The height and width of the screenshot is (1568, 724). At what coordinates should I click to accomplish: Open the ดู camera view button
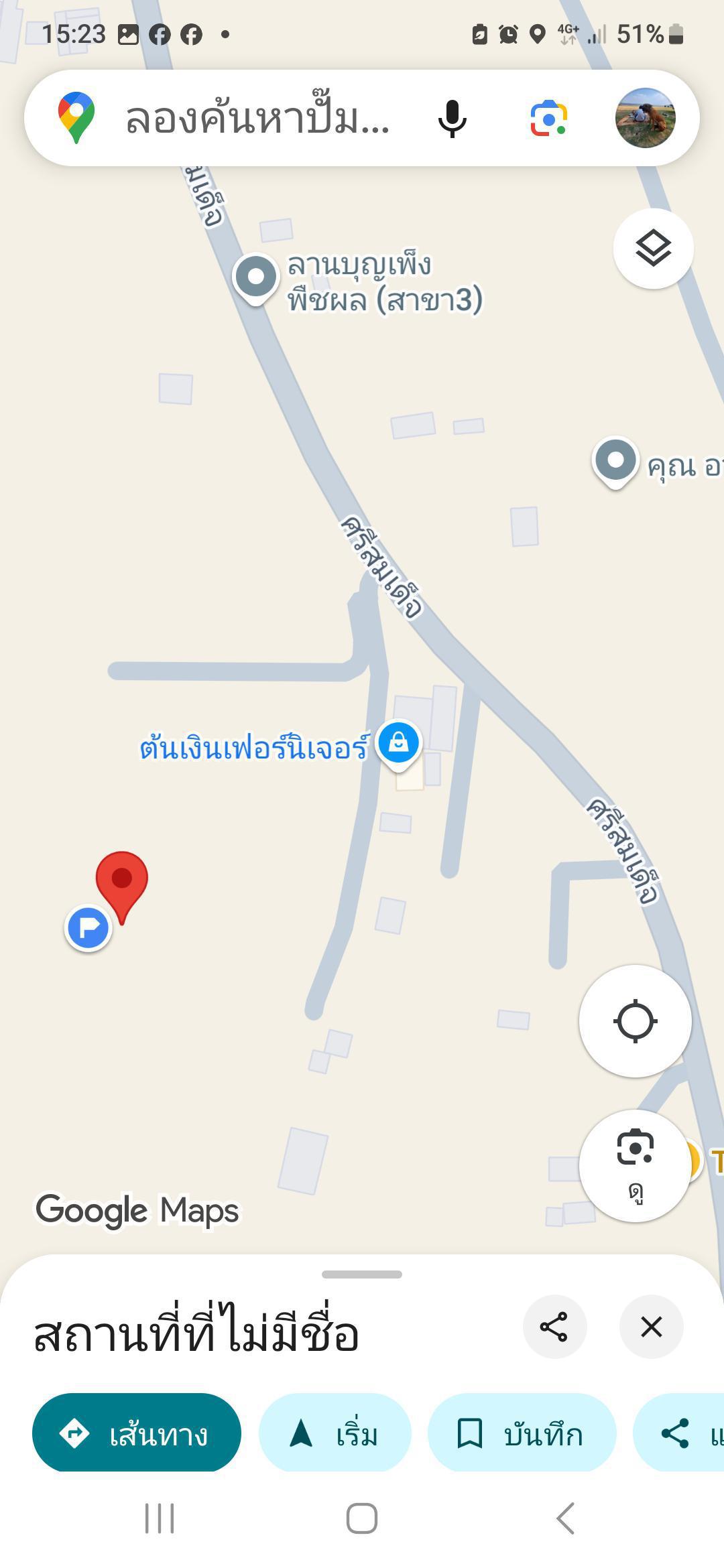[x=635, y=1166]
